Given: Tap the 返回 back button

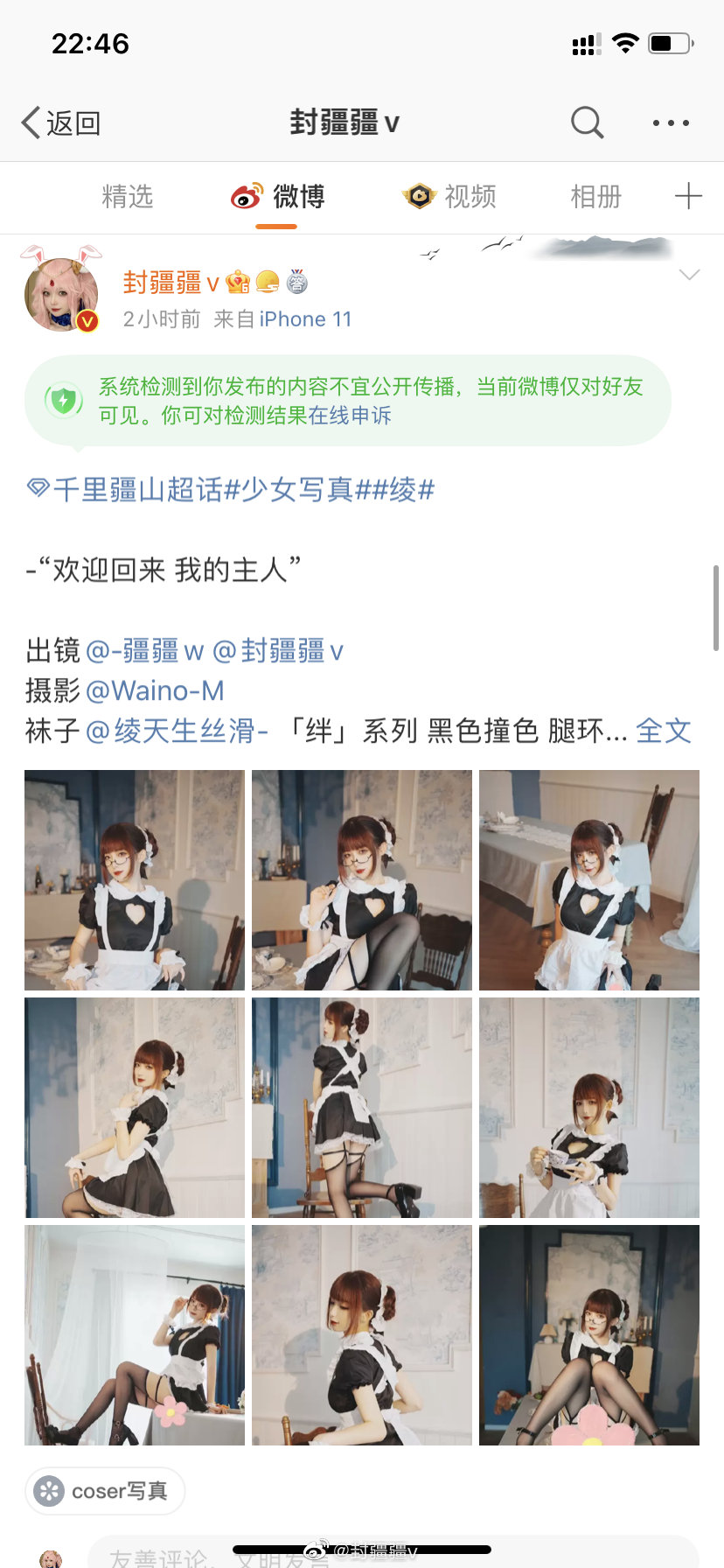Looking at the screenshot, I should [61, 123].
